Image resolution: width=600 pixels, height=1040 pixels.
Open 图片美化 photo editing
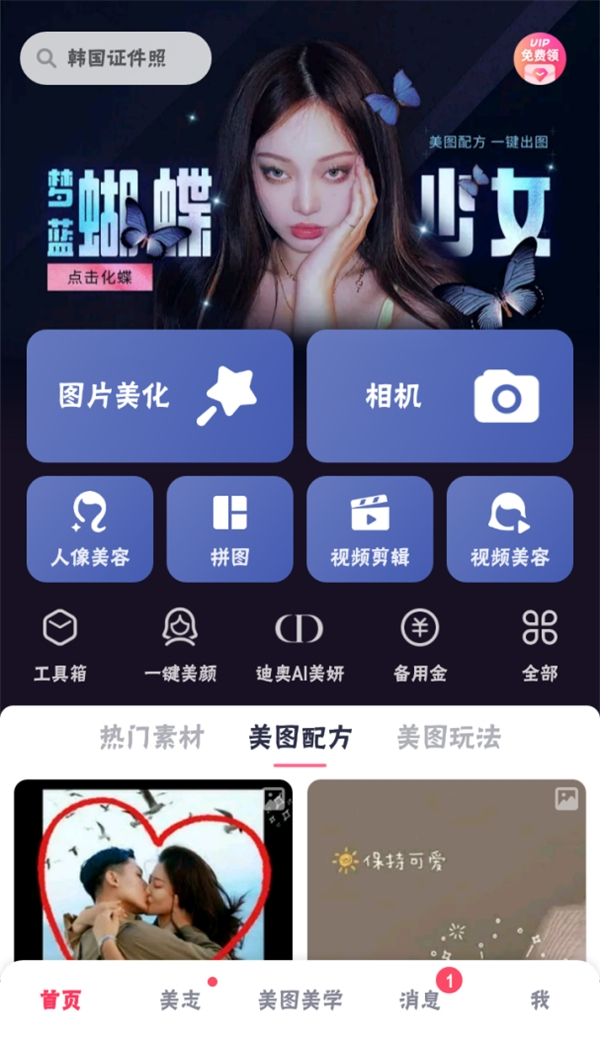coord(160,396)
